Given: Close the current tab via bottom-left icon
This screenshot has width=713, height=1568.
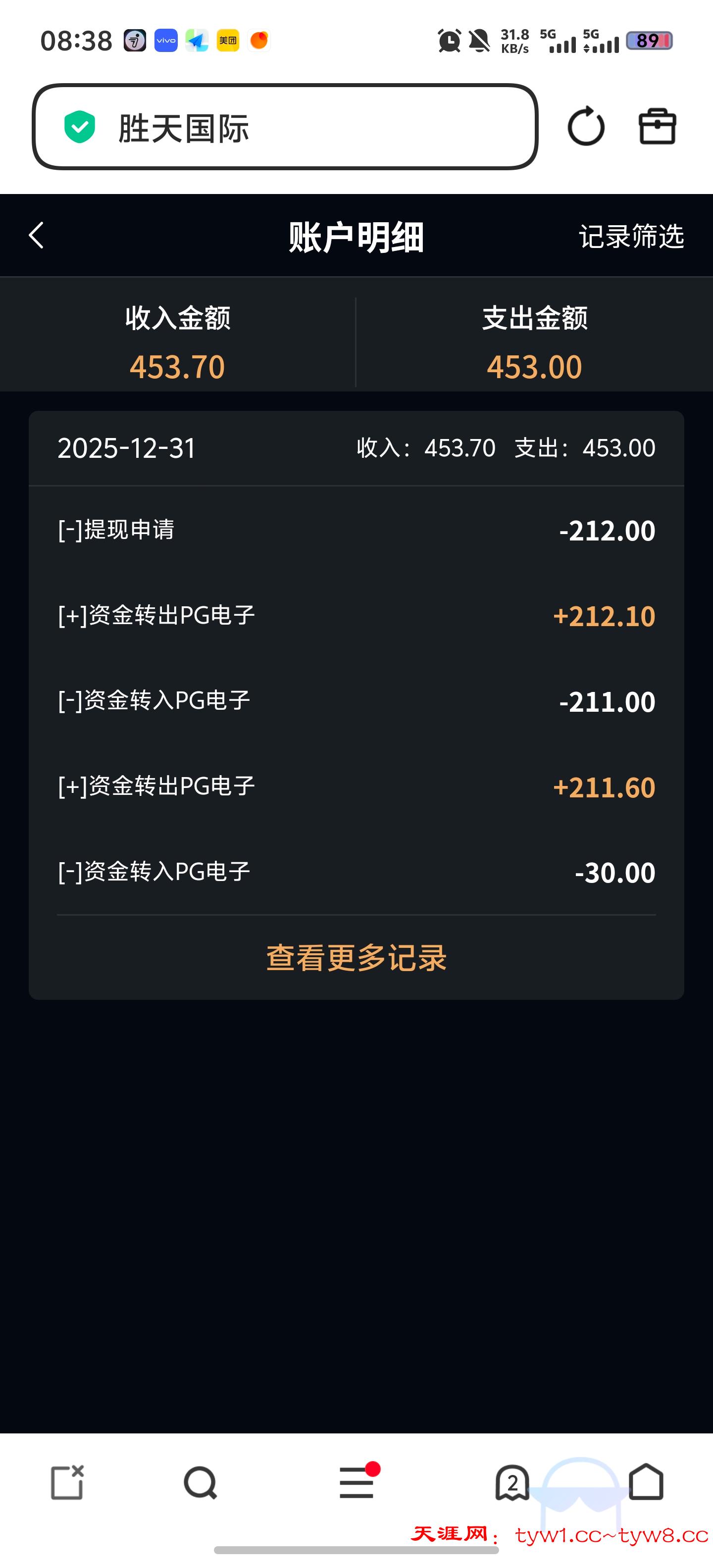Looking at the screenshot, I should point(66,1483).
